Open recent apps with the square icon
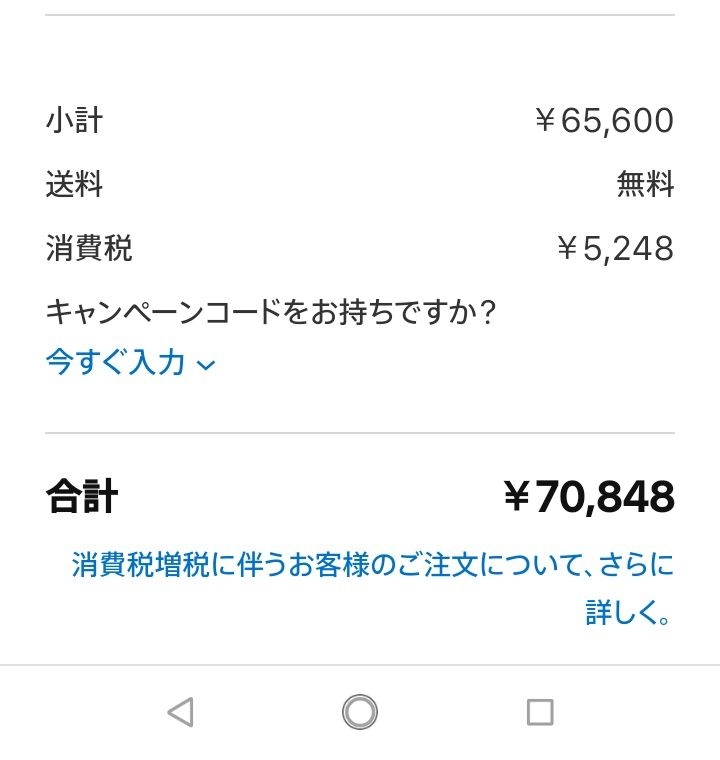 click(x=540, y=712)
